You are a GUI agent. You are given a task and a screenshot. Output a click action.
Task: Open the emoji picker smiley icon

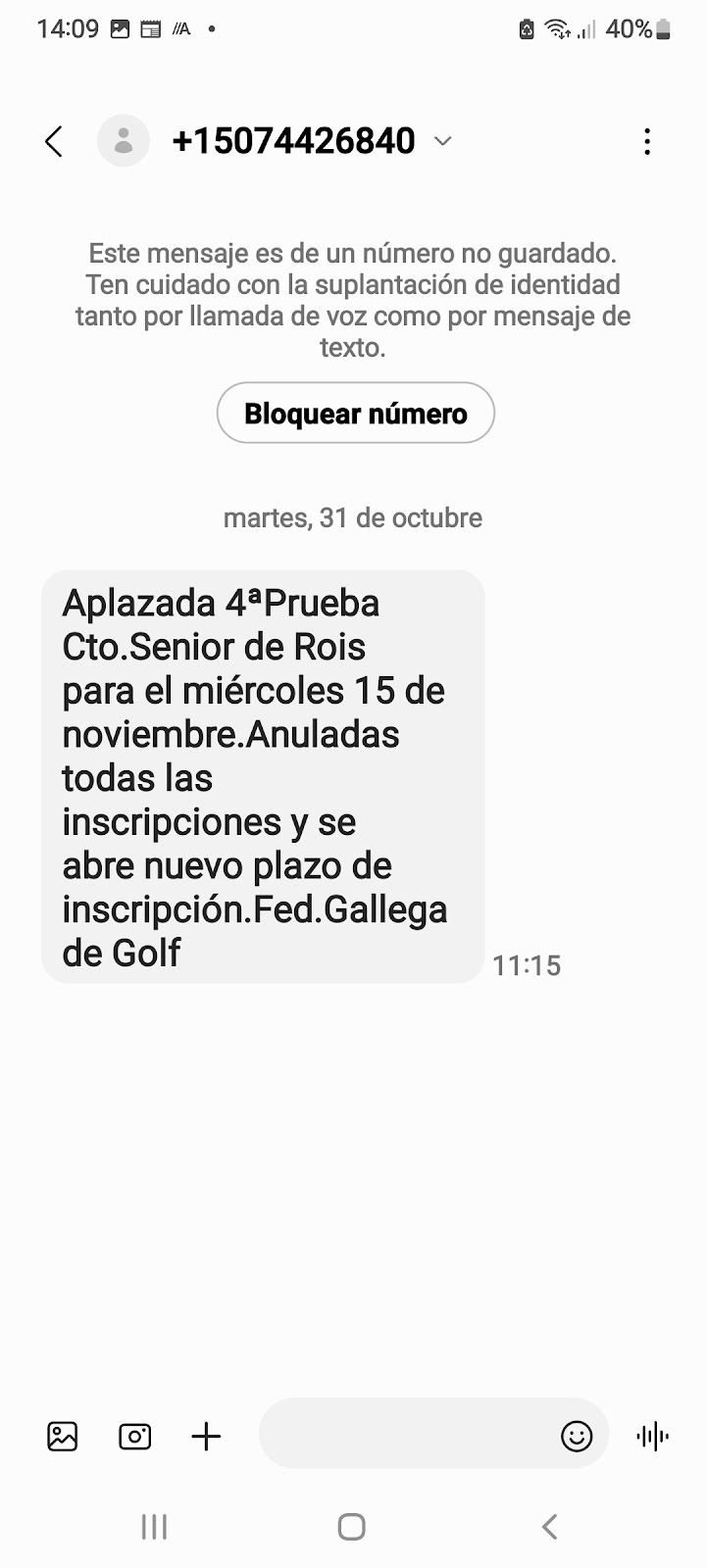coord(577,1437)
